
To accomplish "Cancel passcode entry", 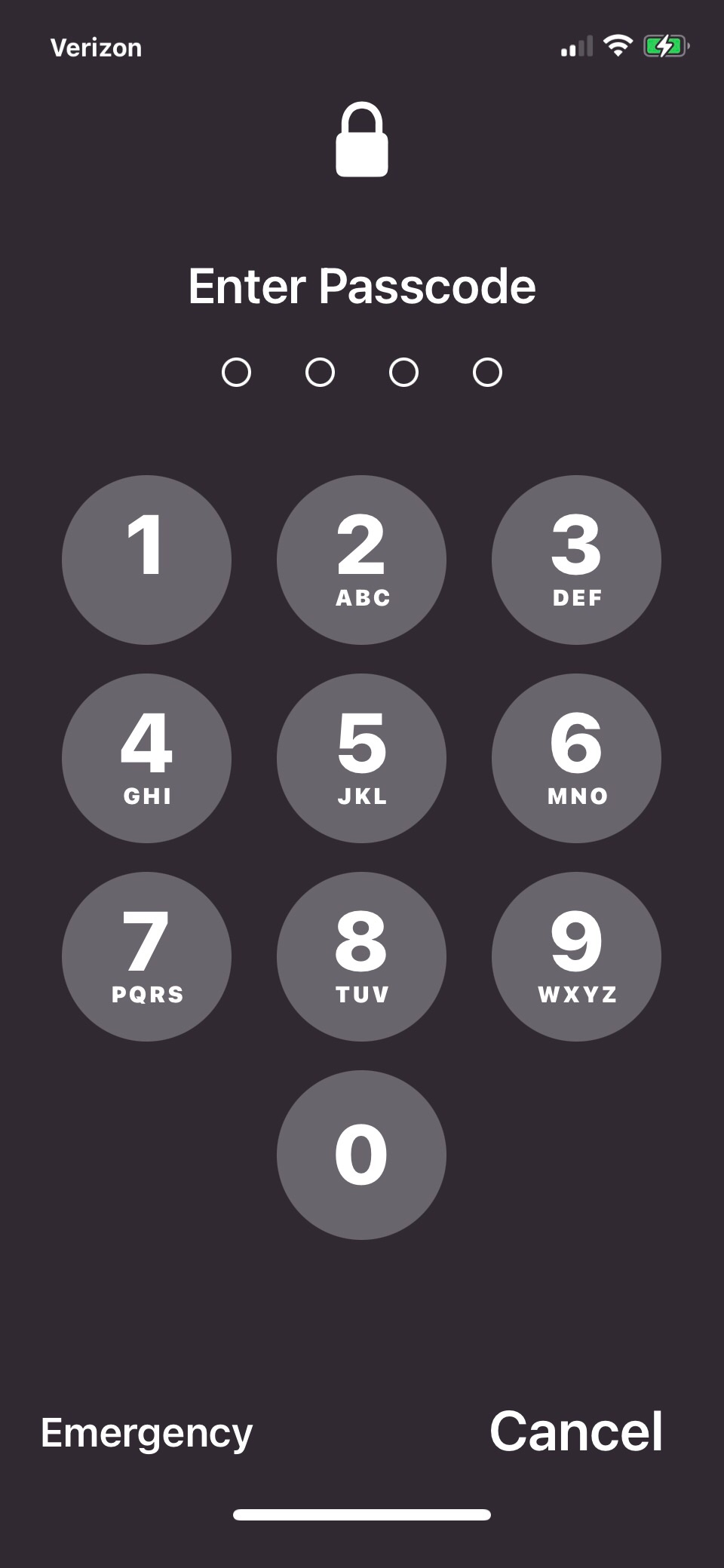I will point(576,1431).
